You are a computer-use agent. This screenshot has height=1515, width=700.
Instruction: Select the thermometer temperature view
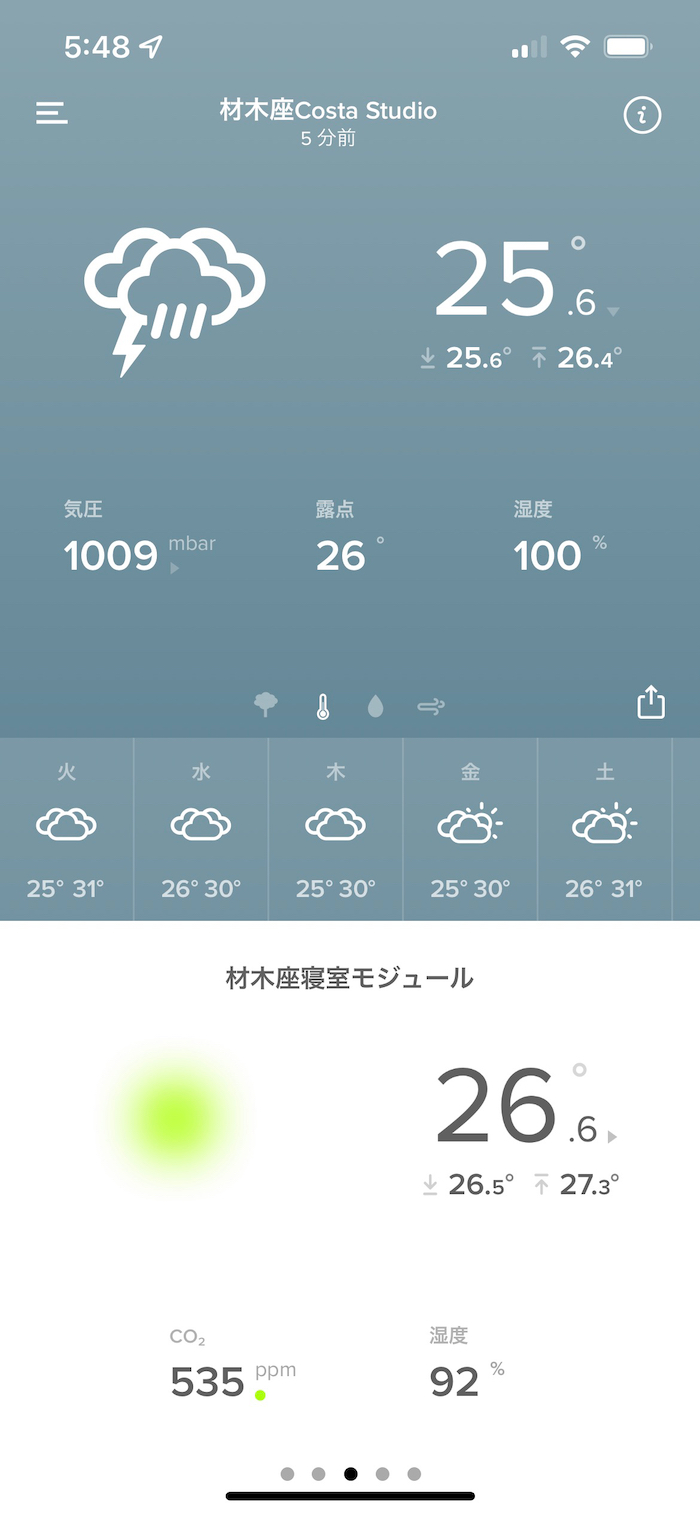(x=322, y=707)
